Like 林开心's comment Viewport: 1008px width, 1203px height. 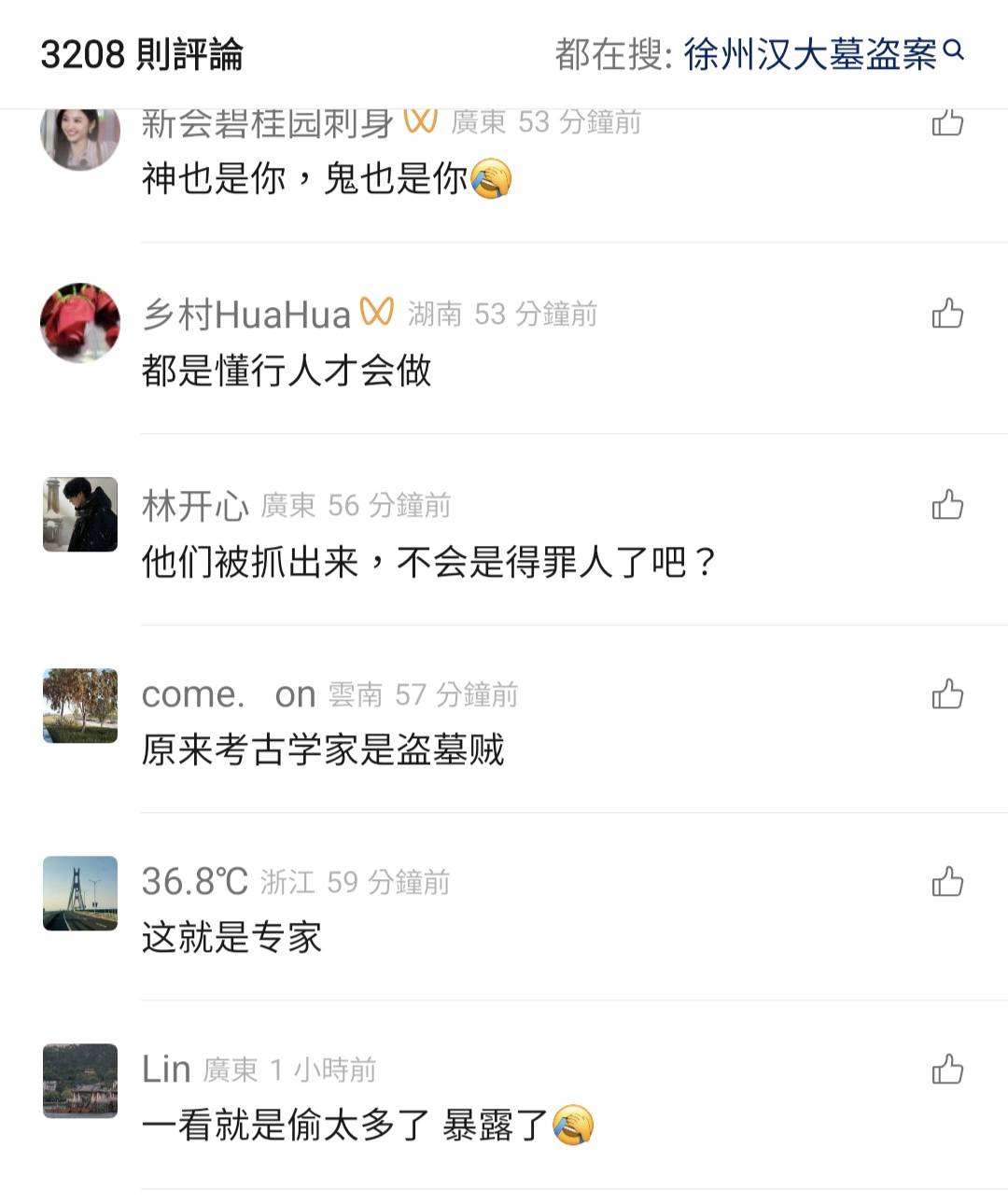pyautogui.click(x=947, y=505)
